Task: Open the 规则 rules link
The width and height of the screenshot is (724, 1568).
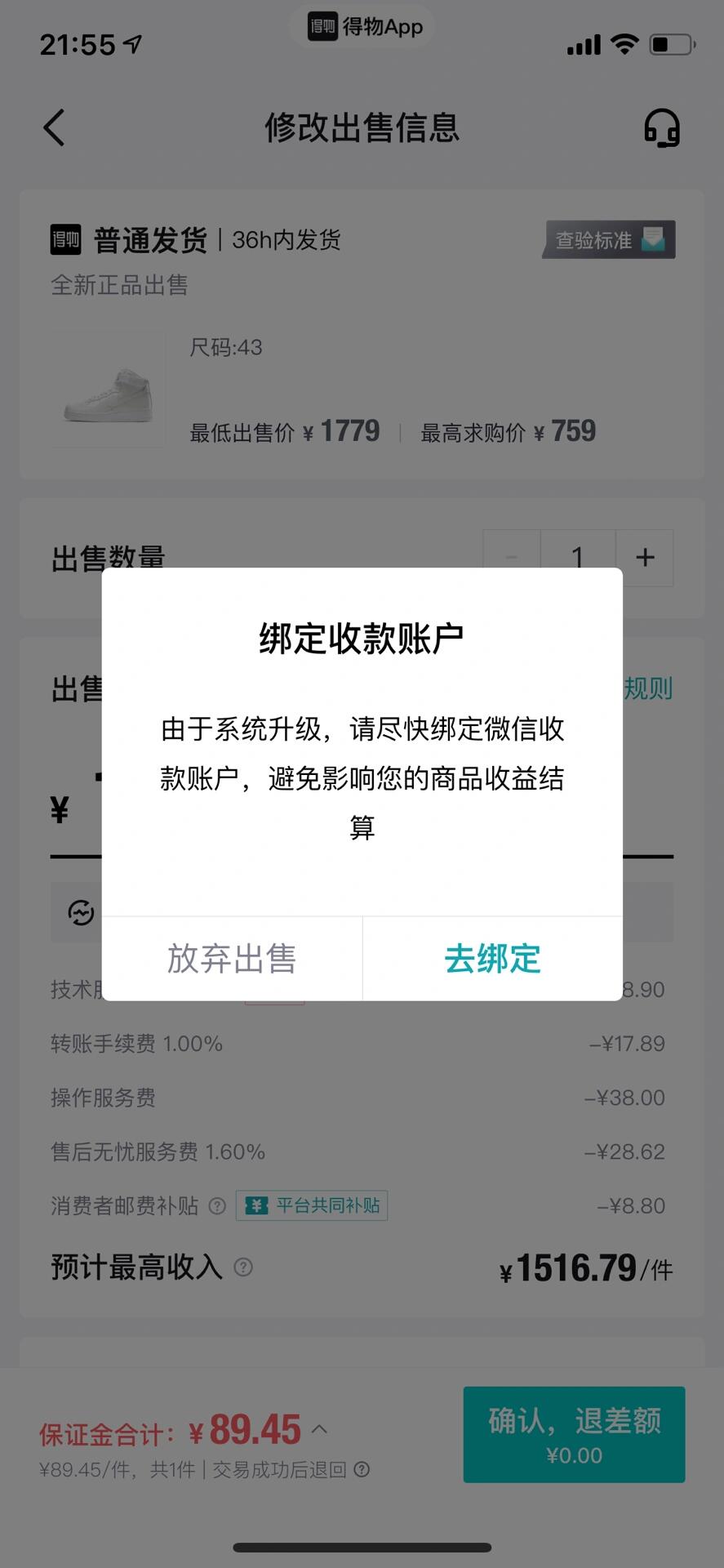Action: 648,688
